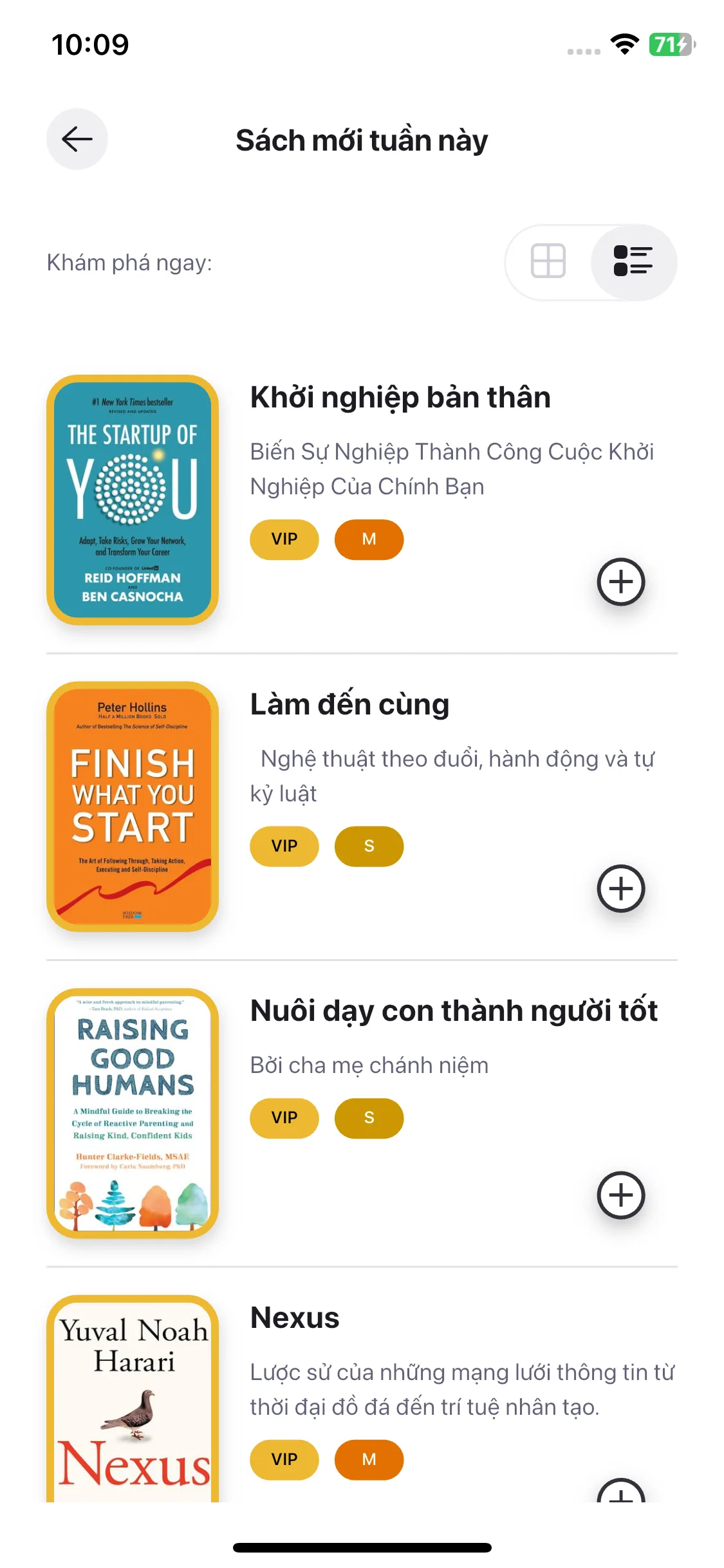Select the list view layout
The image size is (724, 1568).
pos(633,261)
